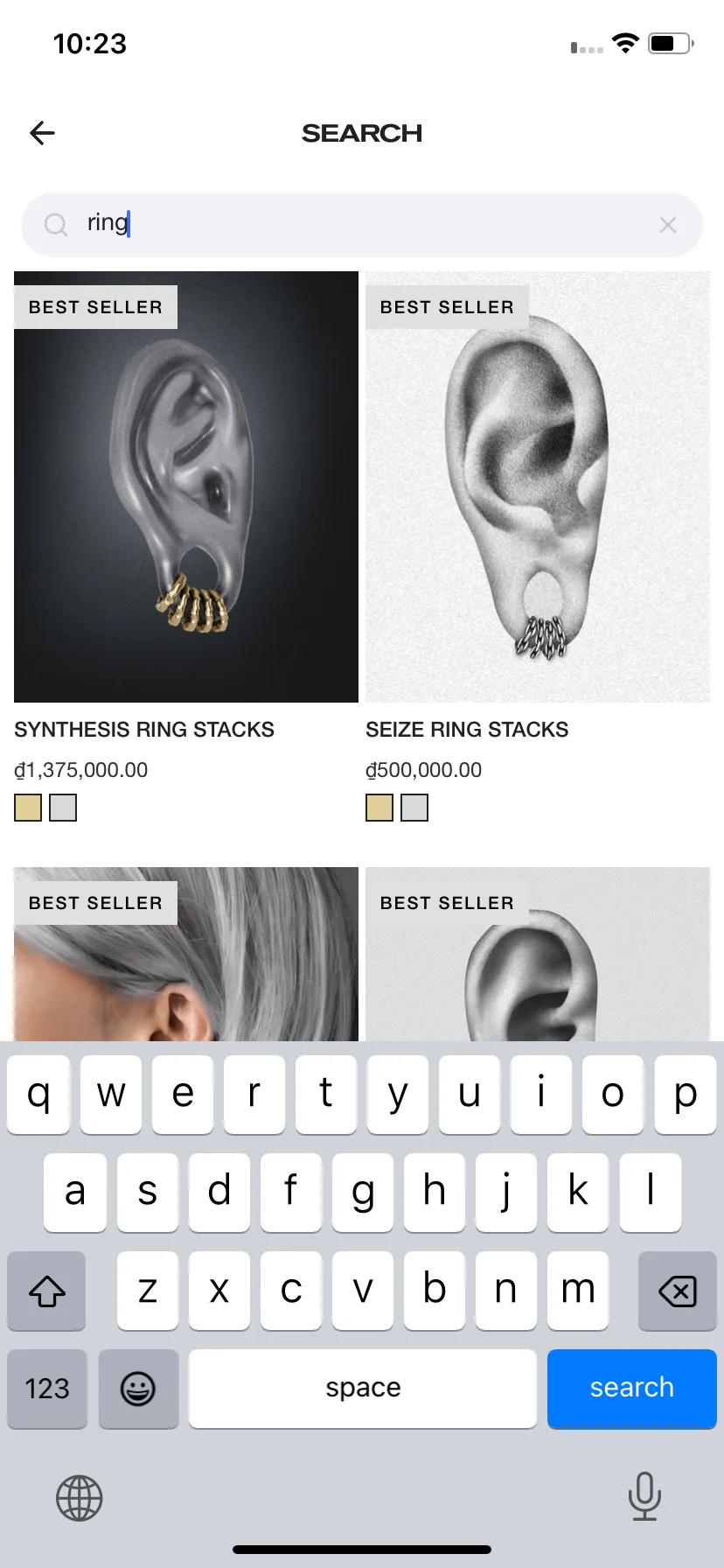
Task: Switch the keyboard to numbers with 123
Action: (x=47, y=1388)
